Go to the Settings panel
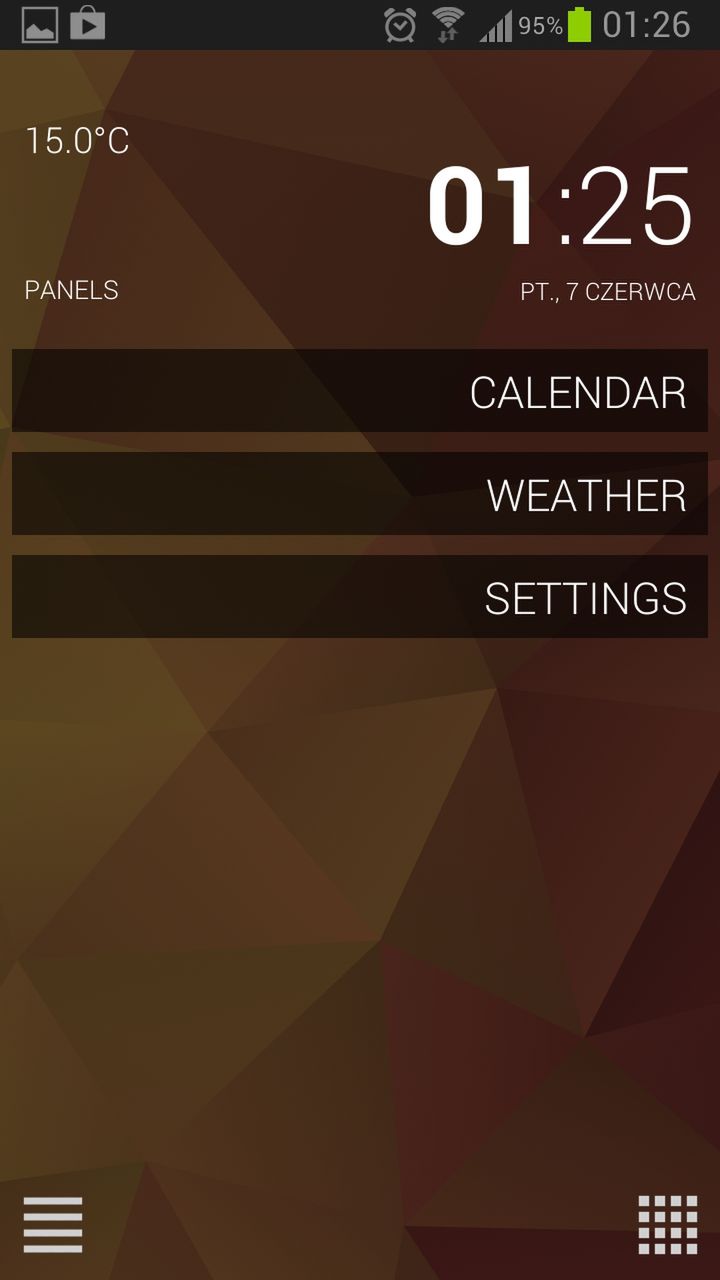The height and width of the screenshot is (1280, 720). pyautogui.click(x=360, y=597)
